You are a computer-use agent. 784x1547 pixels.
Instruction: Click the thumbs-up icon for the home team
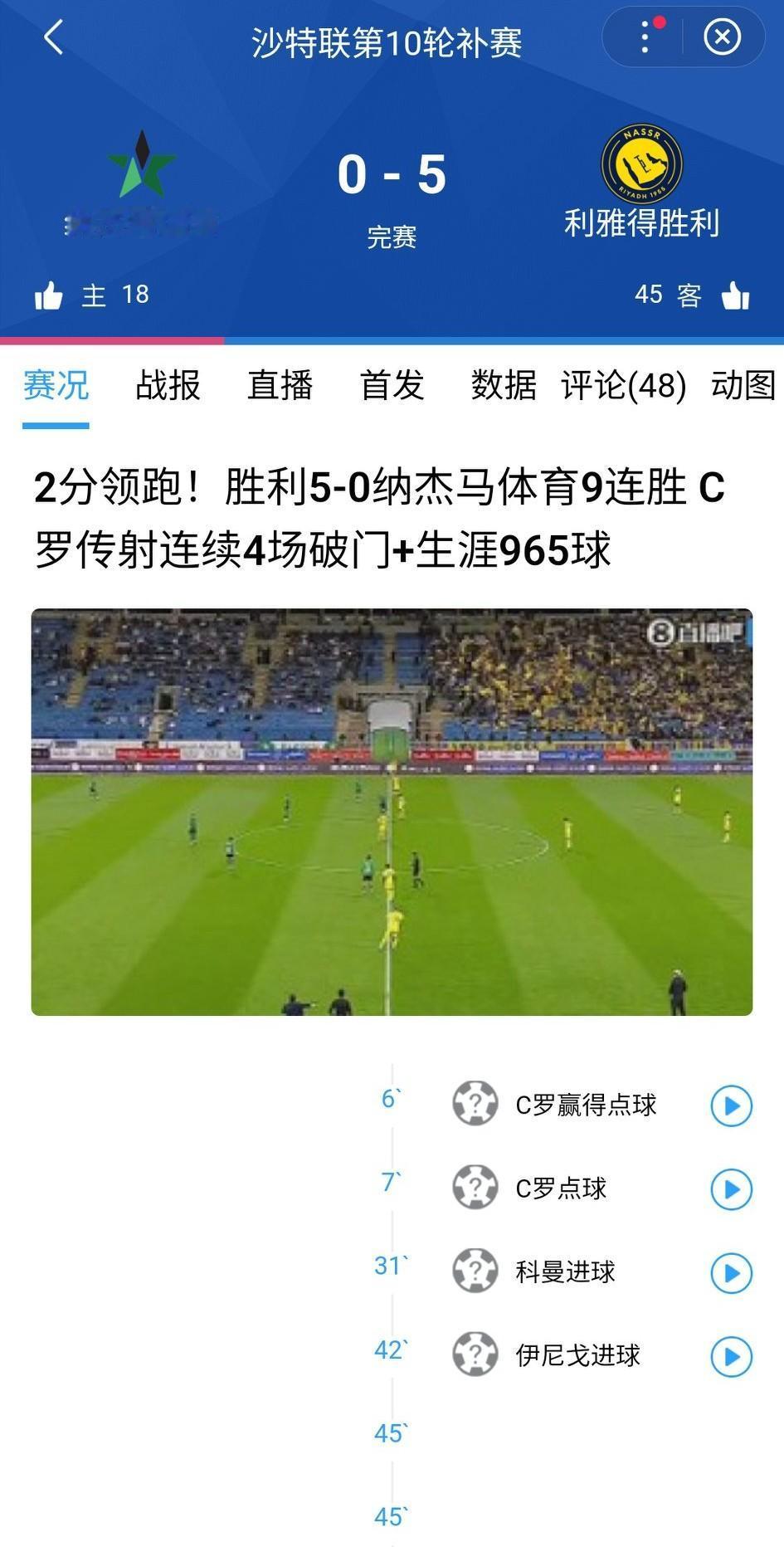50,295
